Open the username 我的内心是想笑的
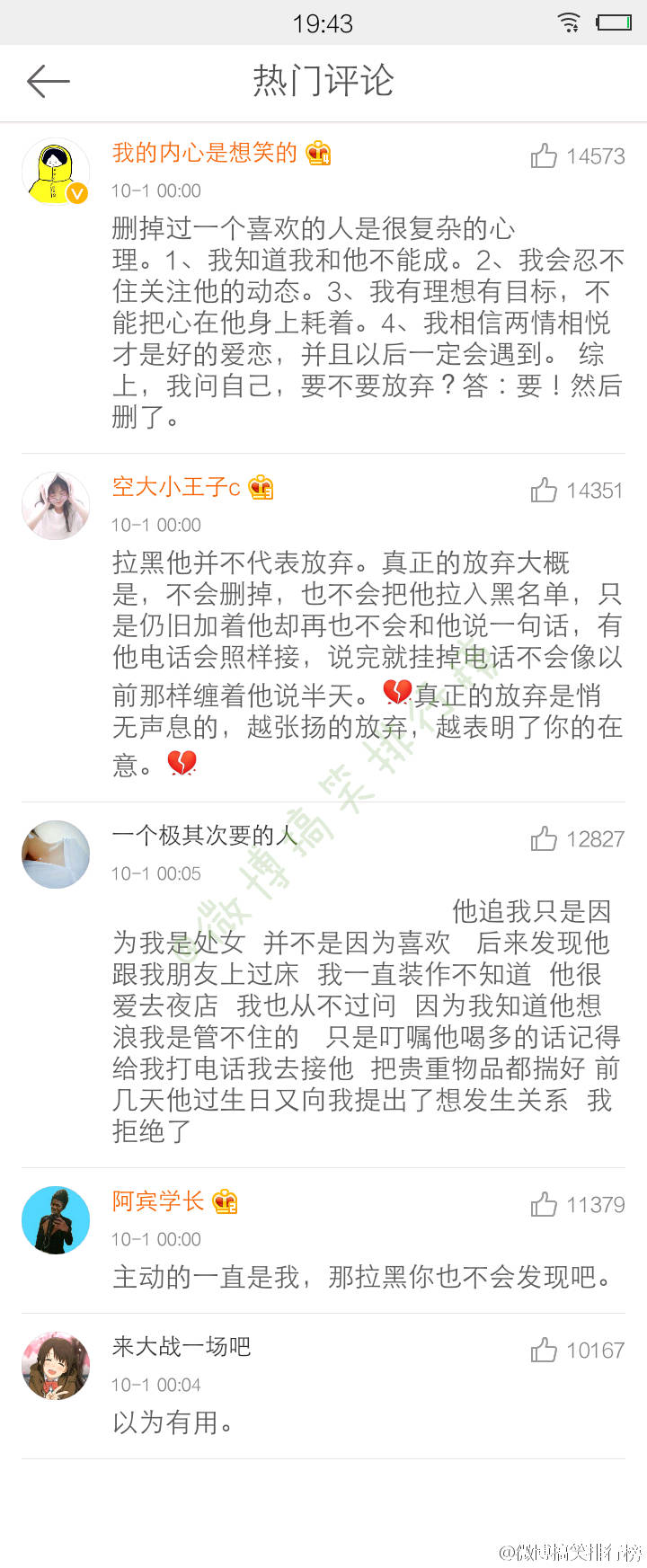 tap(205, 154)
